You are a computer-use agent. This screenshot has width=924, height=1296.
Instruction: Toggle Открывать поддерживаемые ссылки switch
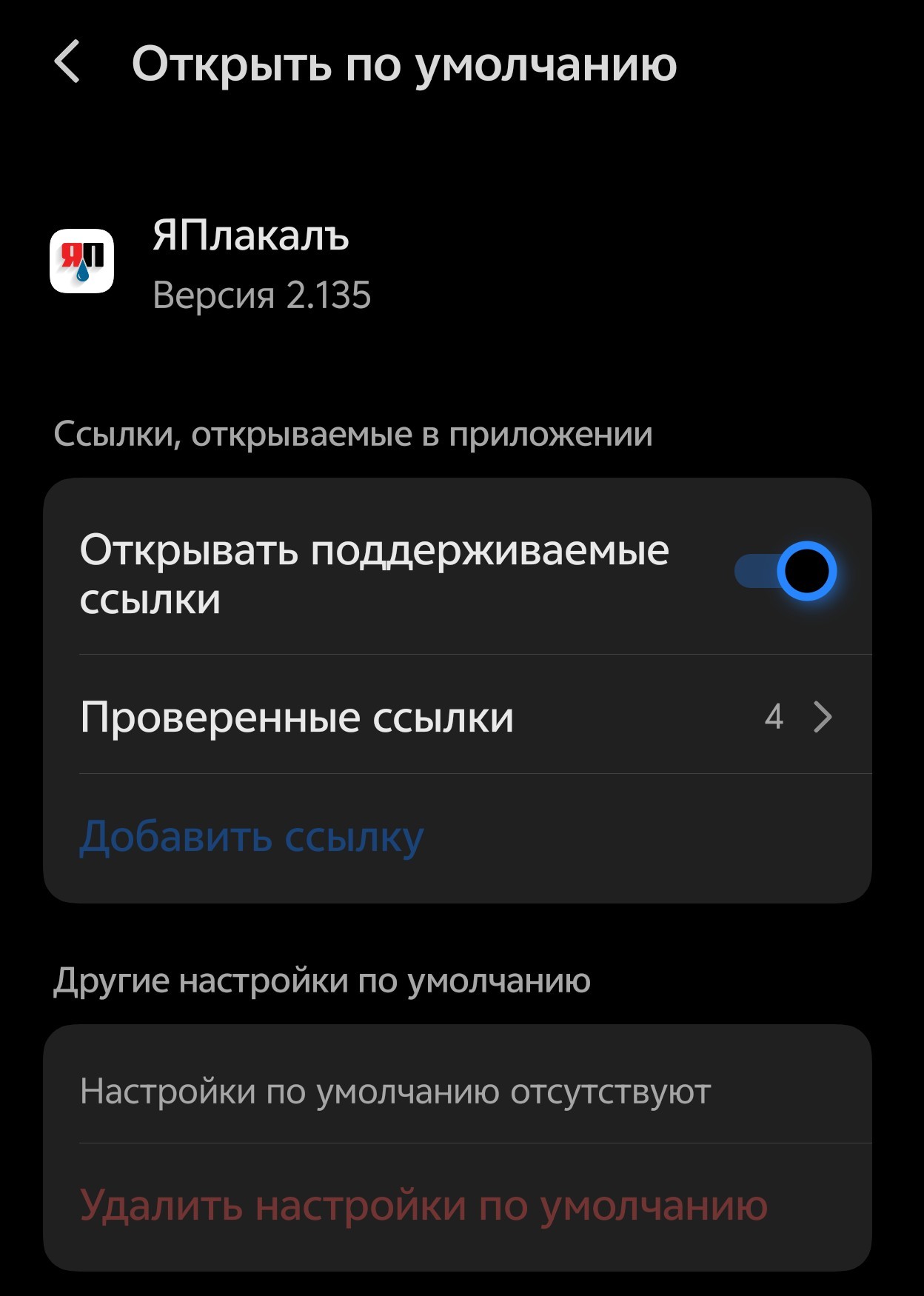[x=786, y=572]
